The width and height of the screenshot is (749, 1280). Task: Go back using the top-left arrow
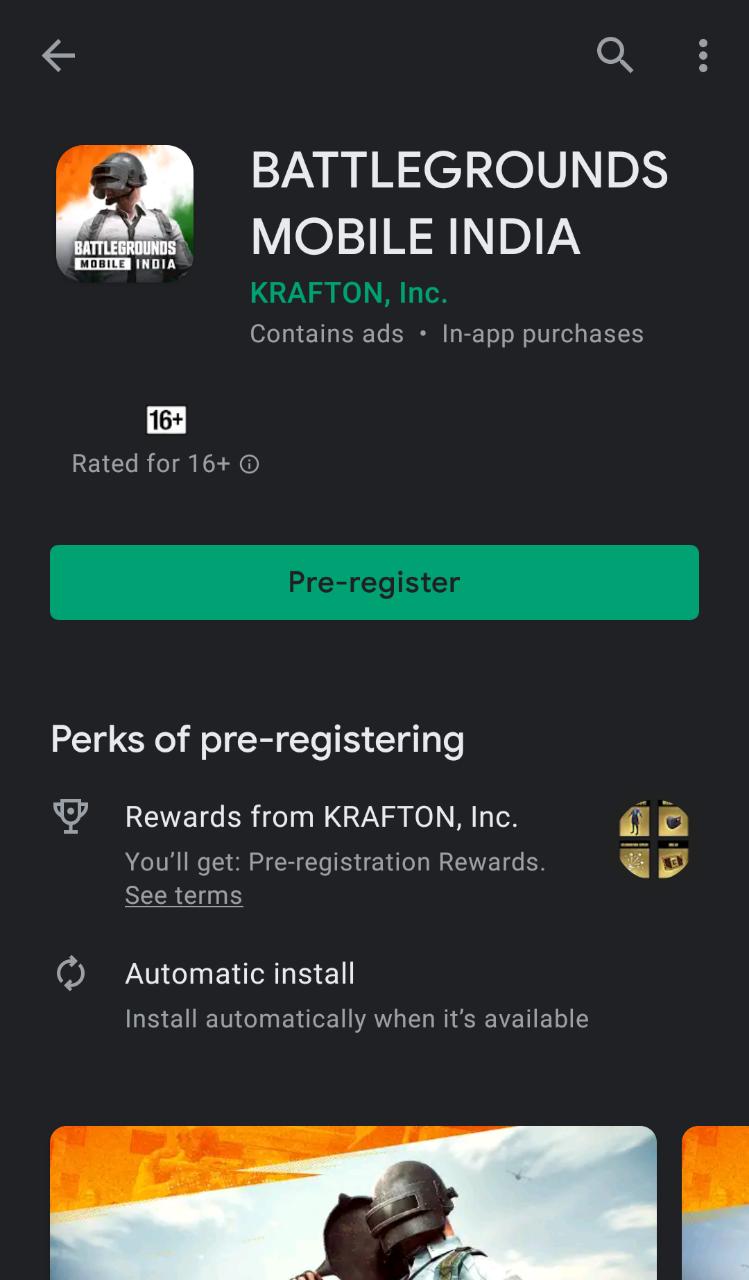pos(58,56)
